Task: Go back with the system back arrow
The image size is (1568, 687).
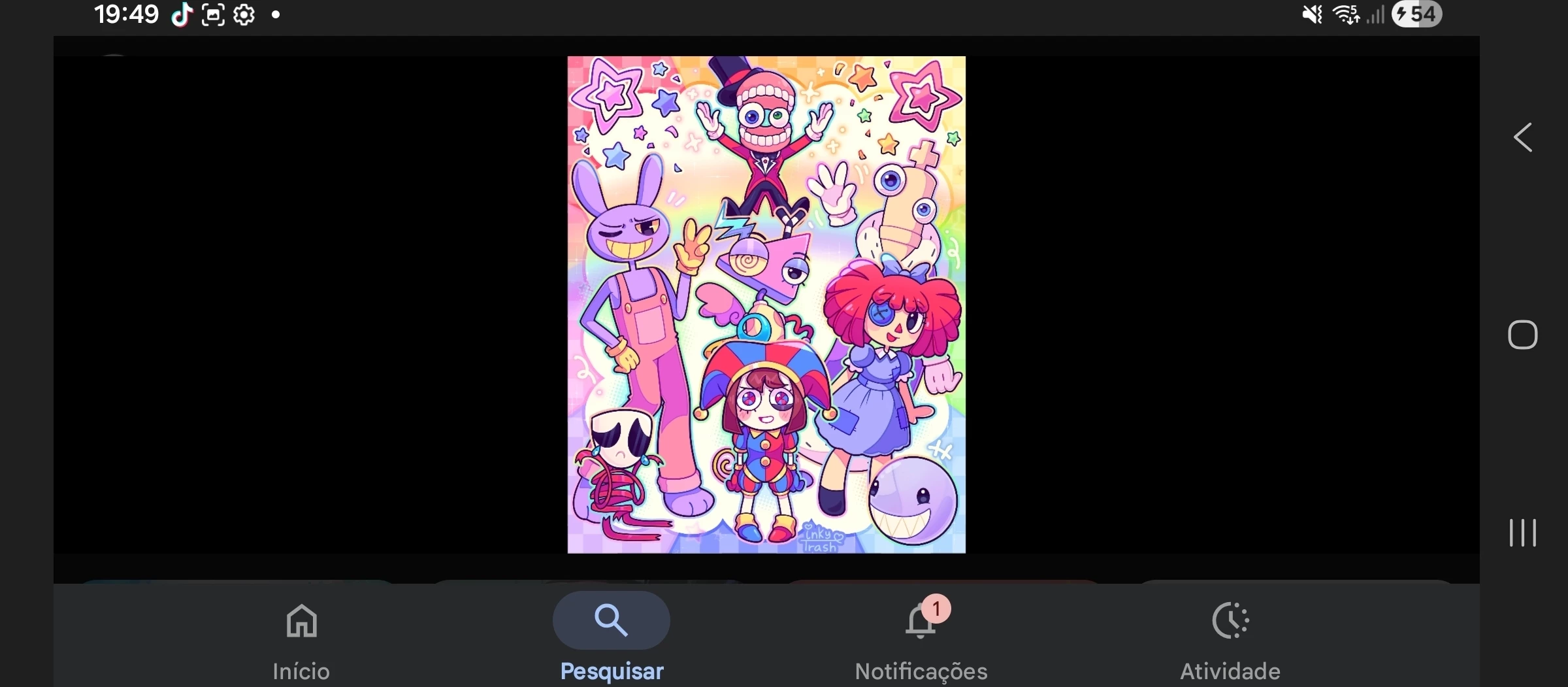Action: 1523,138
